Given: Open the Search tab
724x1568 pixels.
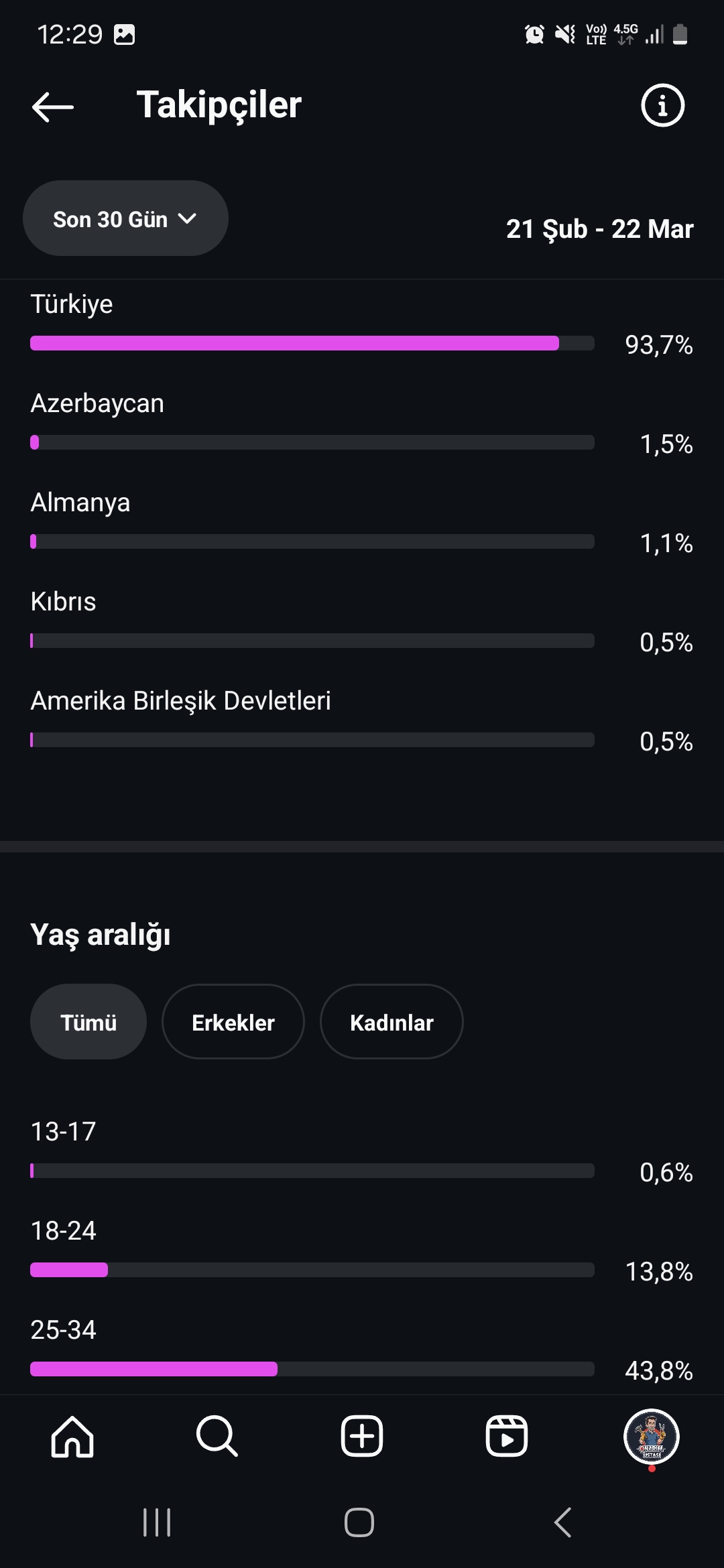Looking at the screenshot, I should coord(217,1437).
